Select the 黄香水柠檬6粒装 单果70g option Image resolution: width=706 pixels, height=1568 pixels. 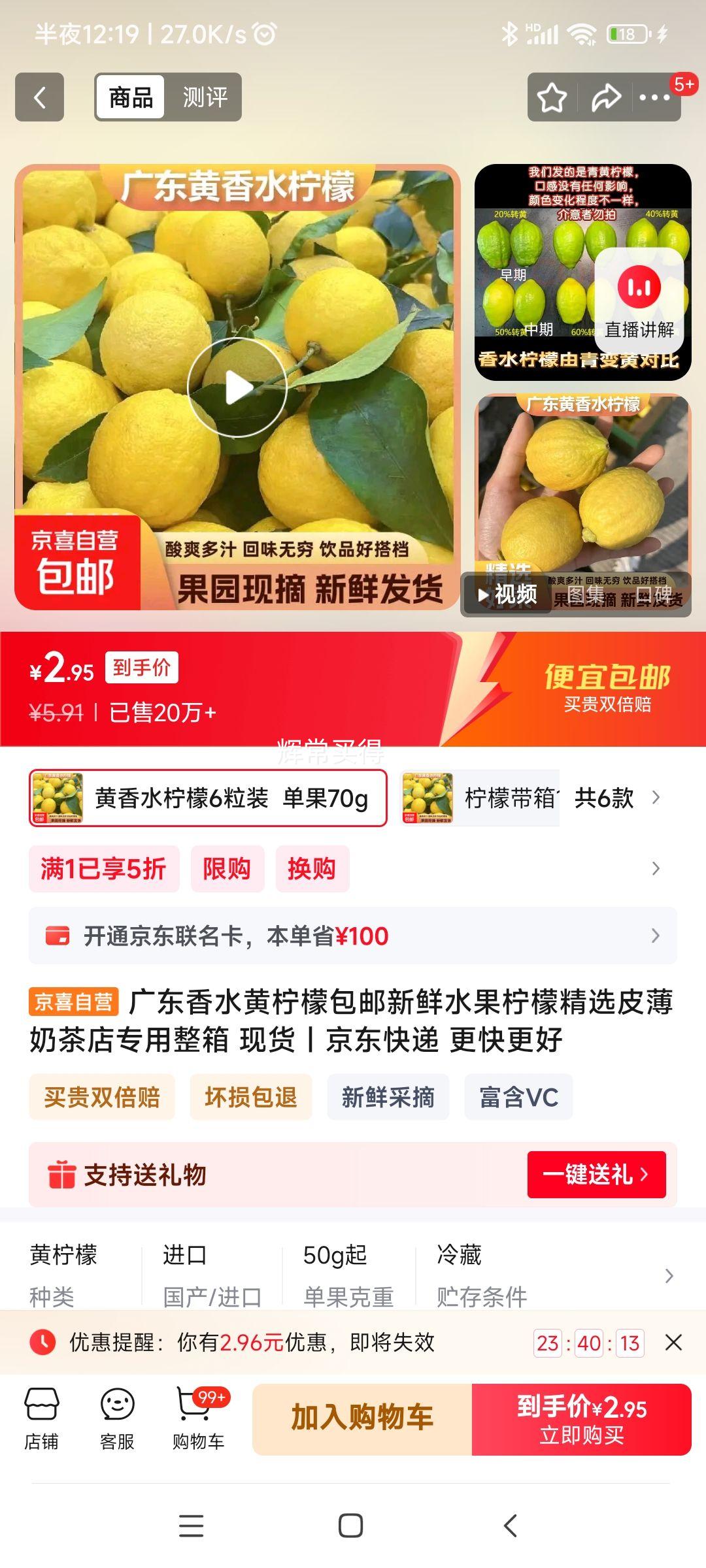click(208, 798)
